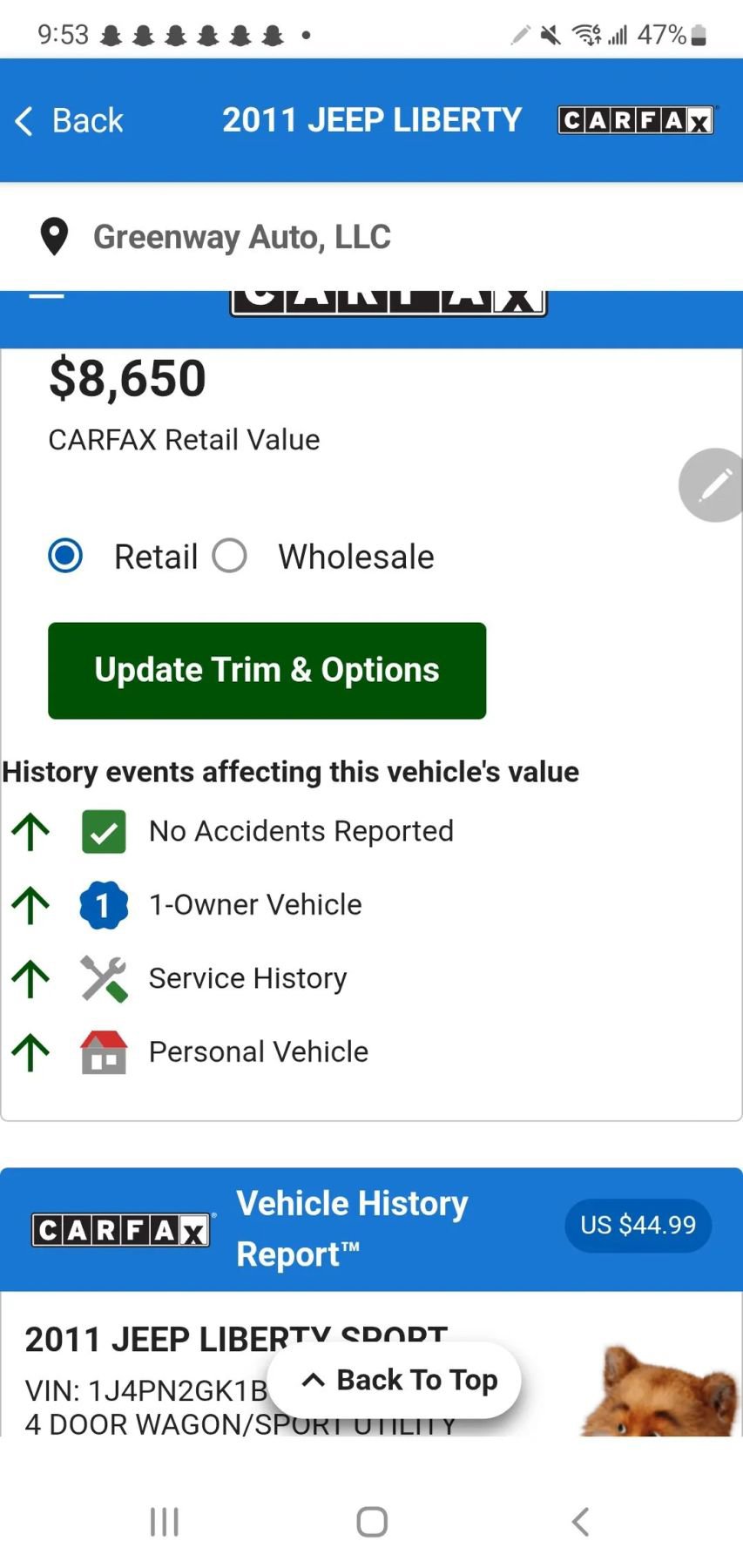
Task: Open the partially hidden hamburger menu
Action: tap(46, 297)
